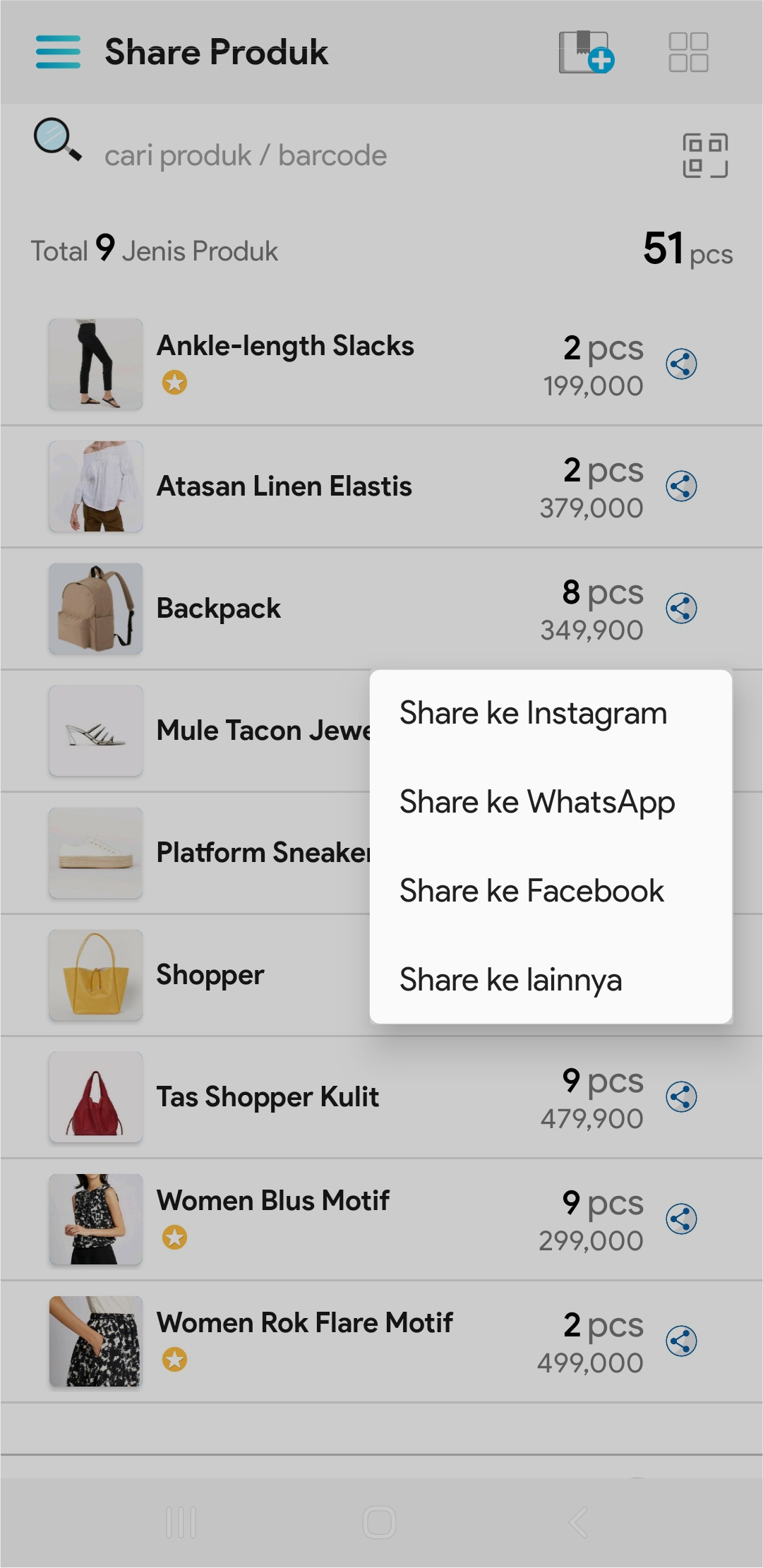Open the barcode scanner icon
Image resolution: width=763 pixels, height=1568 pixels.
[x=704, y=155]
